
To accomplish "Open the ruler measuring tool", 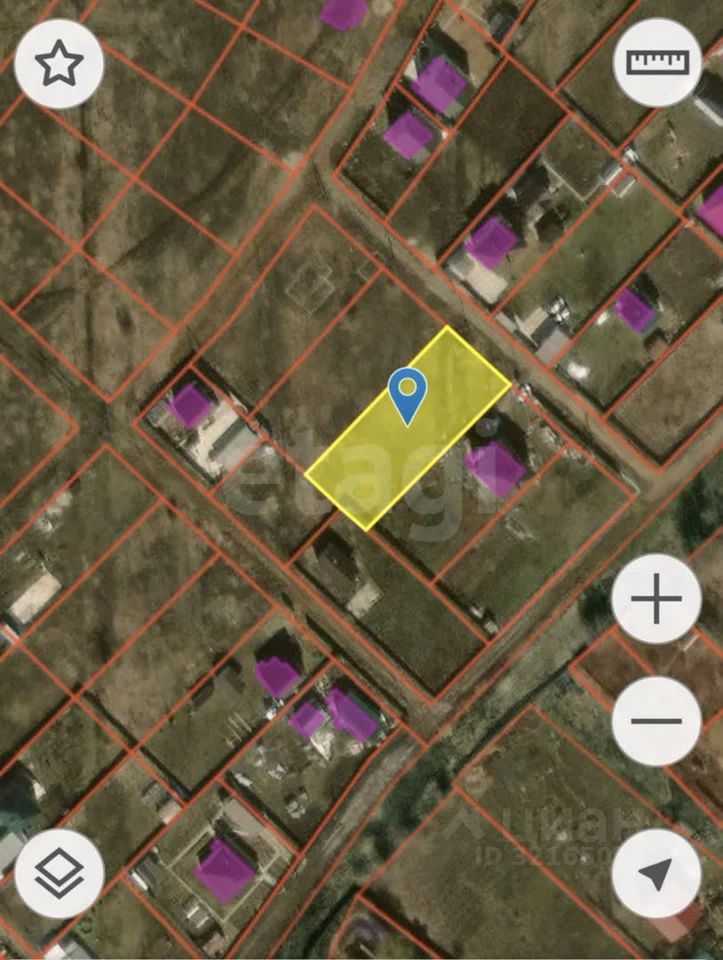I will (x=657, y=63).
